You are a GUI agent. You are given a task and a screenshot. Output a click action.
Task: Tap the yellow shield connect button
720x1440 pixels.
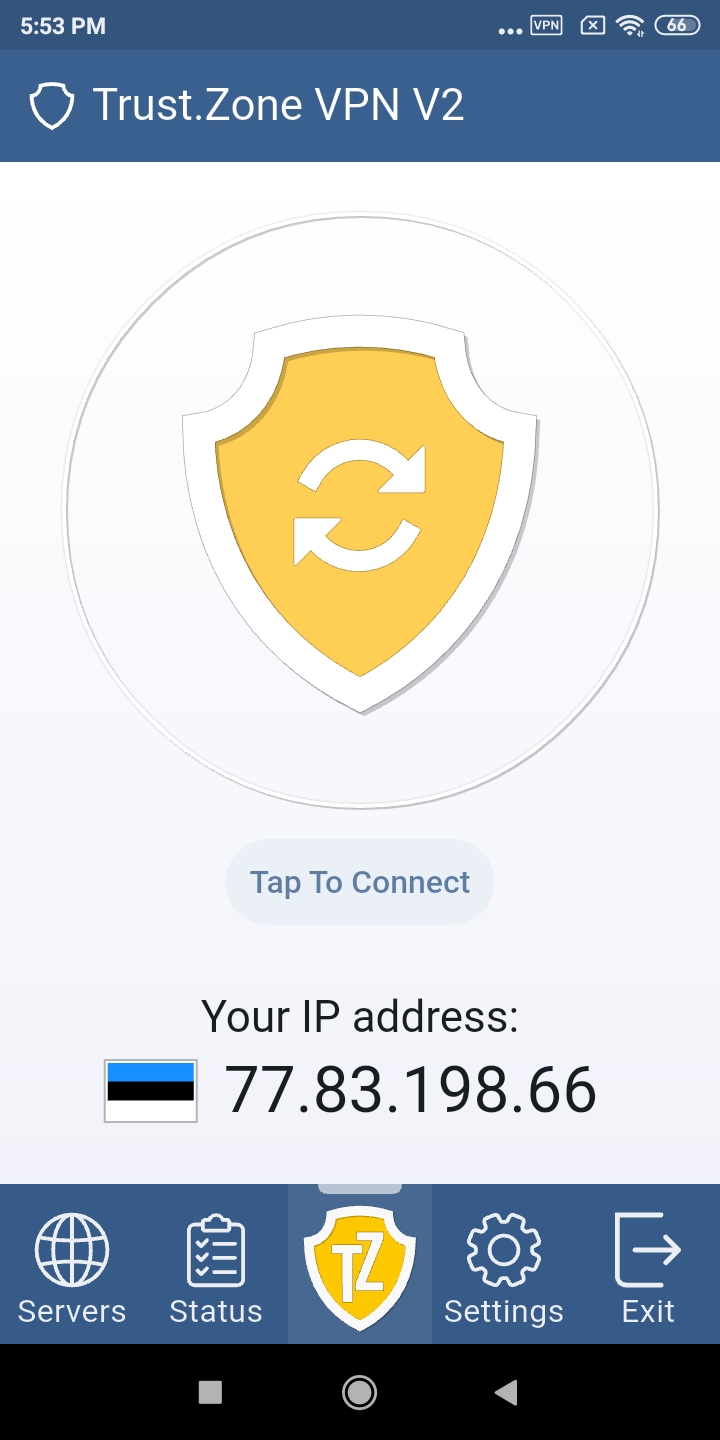click(360, 510)
